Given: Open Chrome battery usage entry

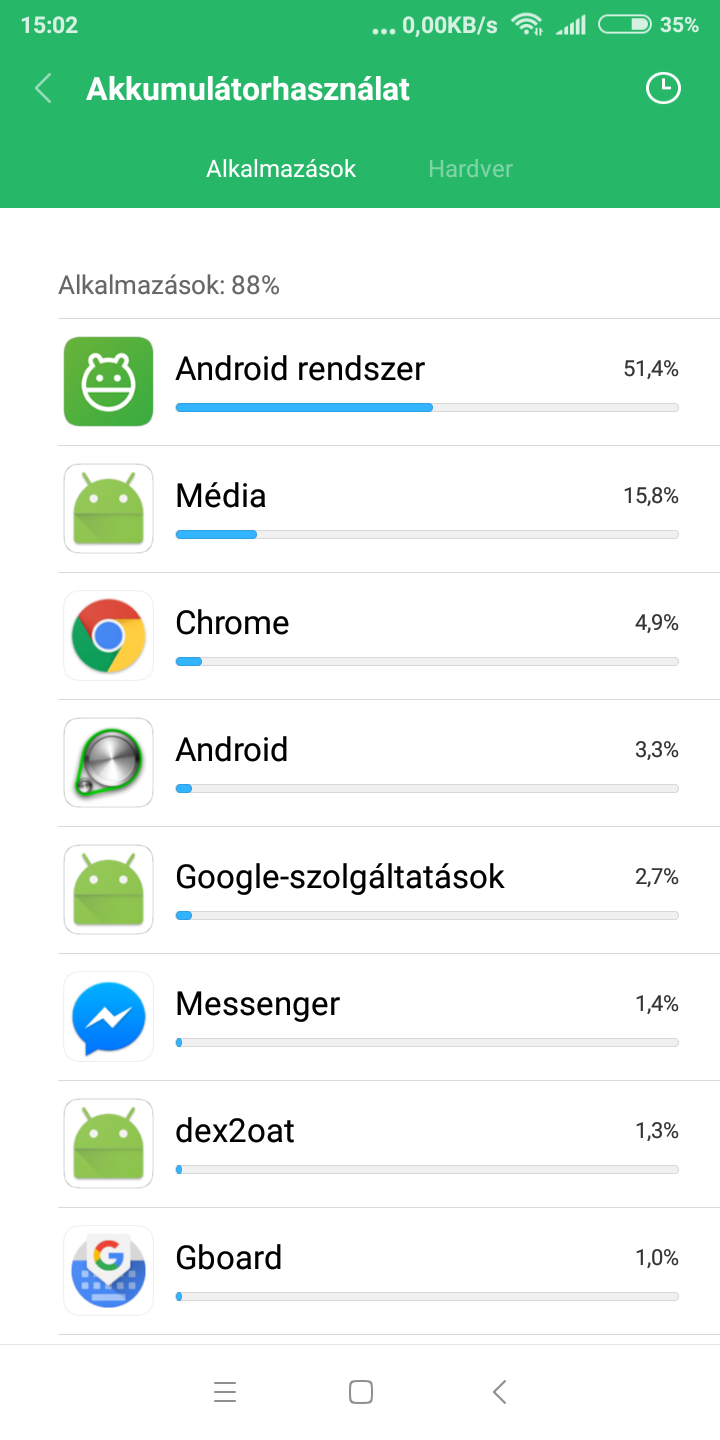Looking at the screenshot, I should click(x=388, y=636).
